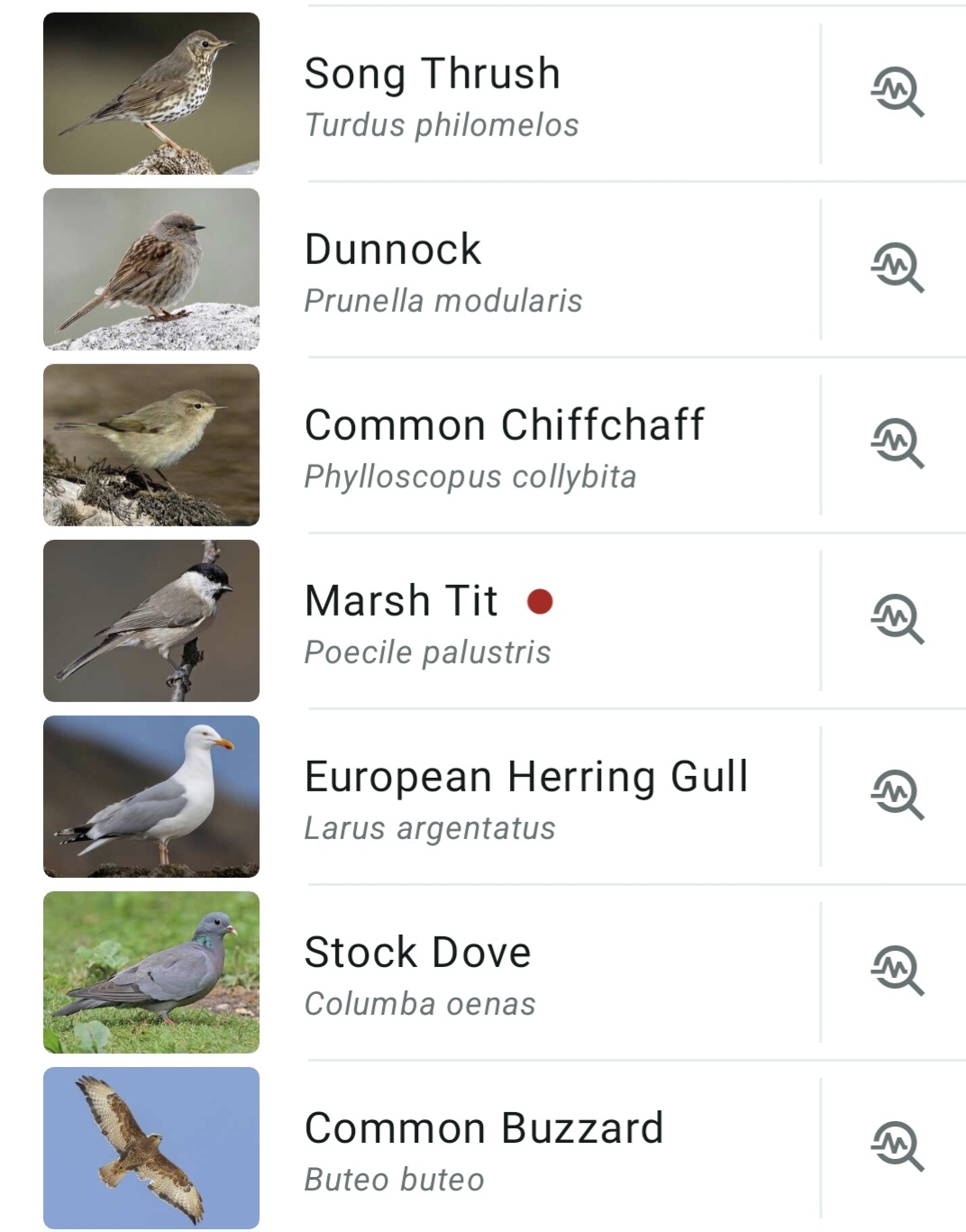Tap the sound search icon for Dunnock
This screenshot has height=1232, width=966.
[897, 269]
